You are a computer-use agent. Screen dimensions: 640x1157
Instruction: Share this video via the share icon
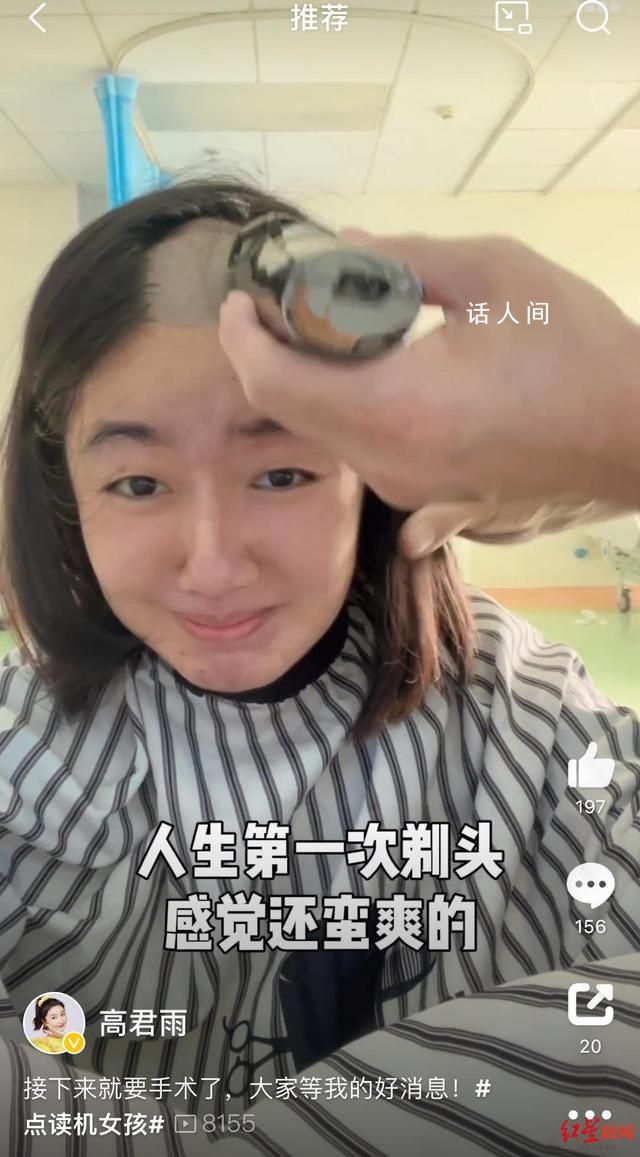tap(590, 1004)
